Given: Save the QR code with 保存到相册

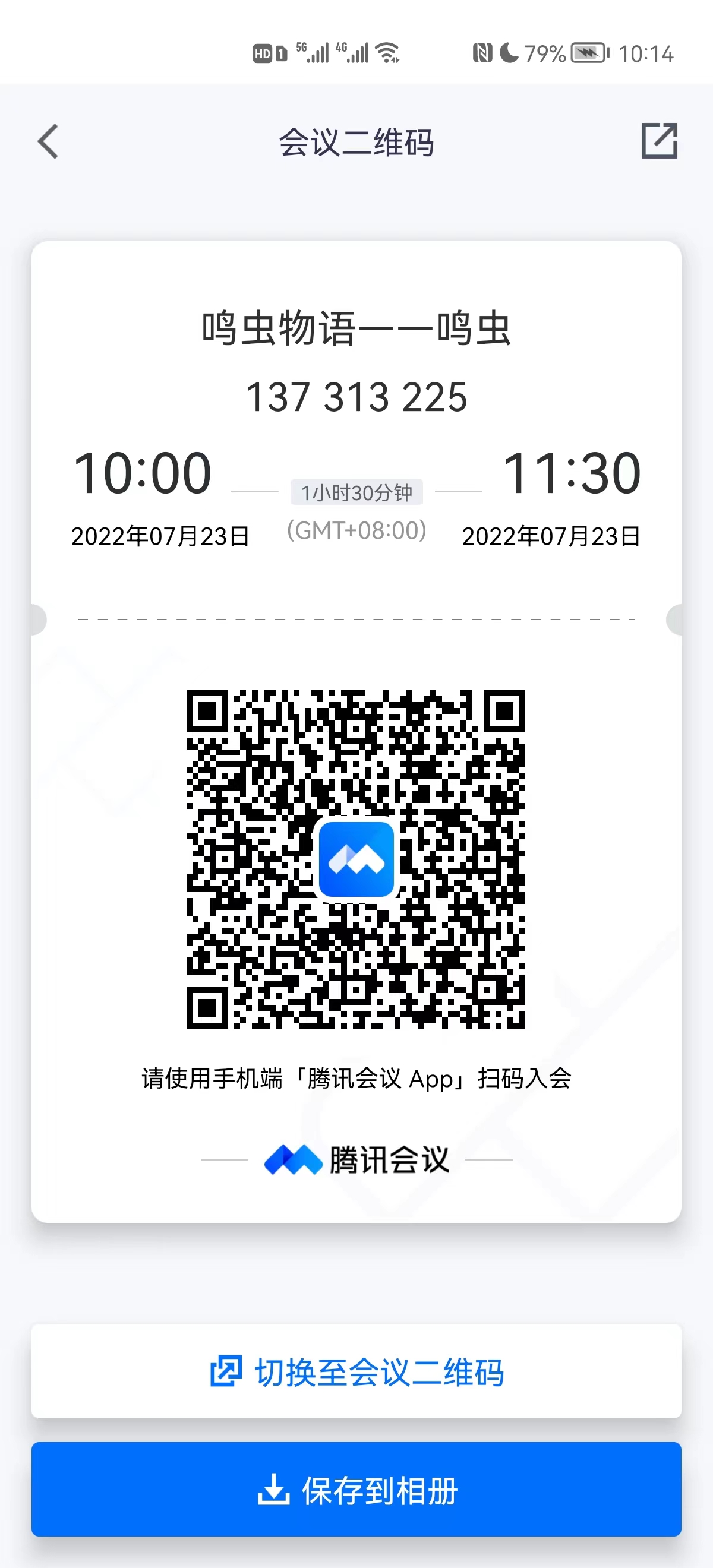Looking at the screenshot, I should pyautogui.click(x=356, y=1491).
